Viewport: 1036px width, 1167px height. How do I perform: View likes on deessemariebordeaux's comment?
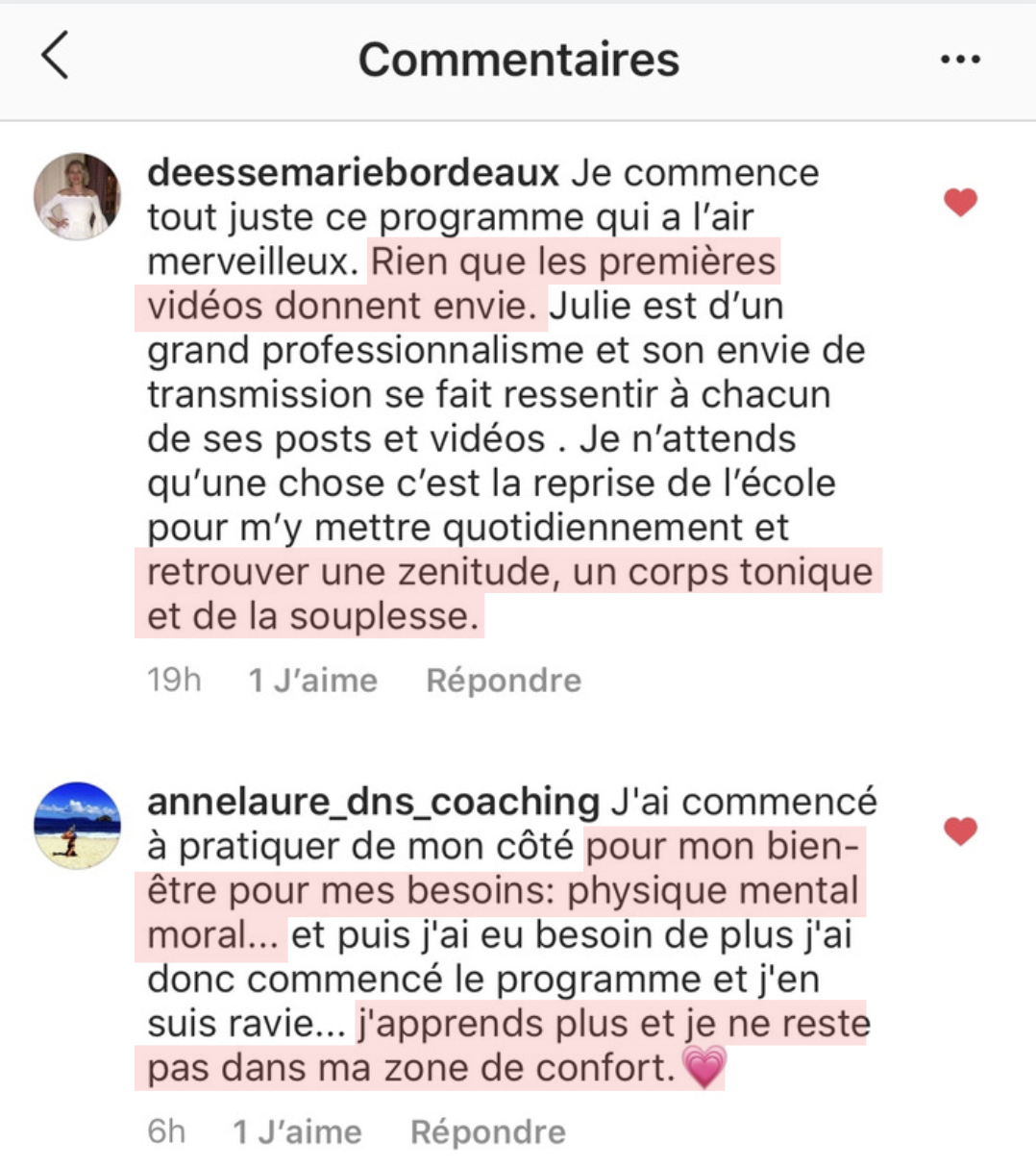click(x=312, y=681)
